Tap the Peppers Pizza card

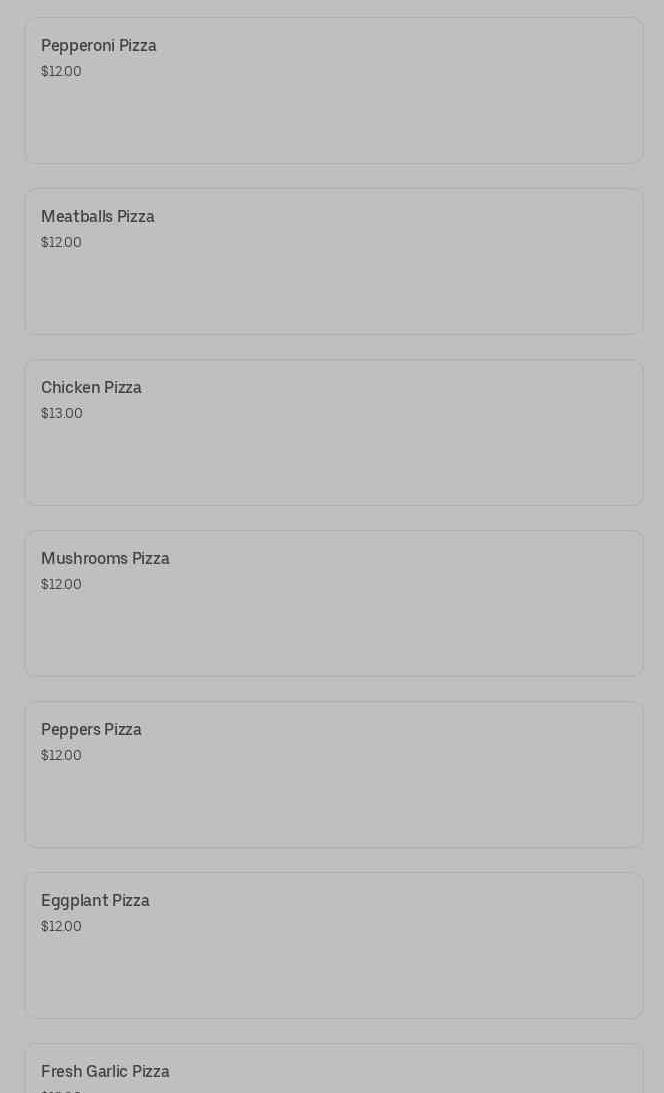[333, 774]
